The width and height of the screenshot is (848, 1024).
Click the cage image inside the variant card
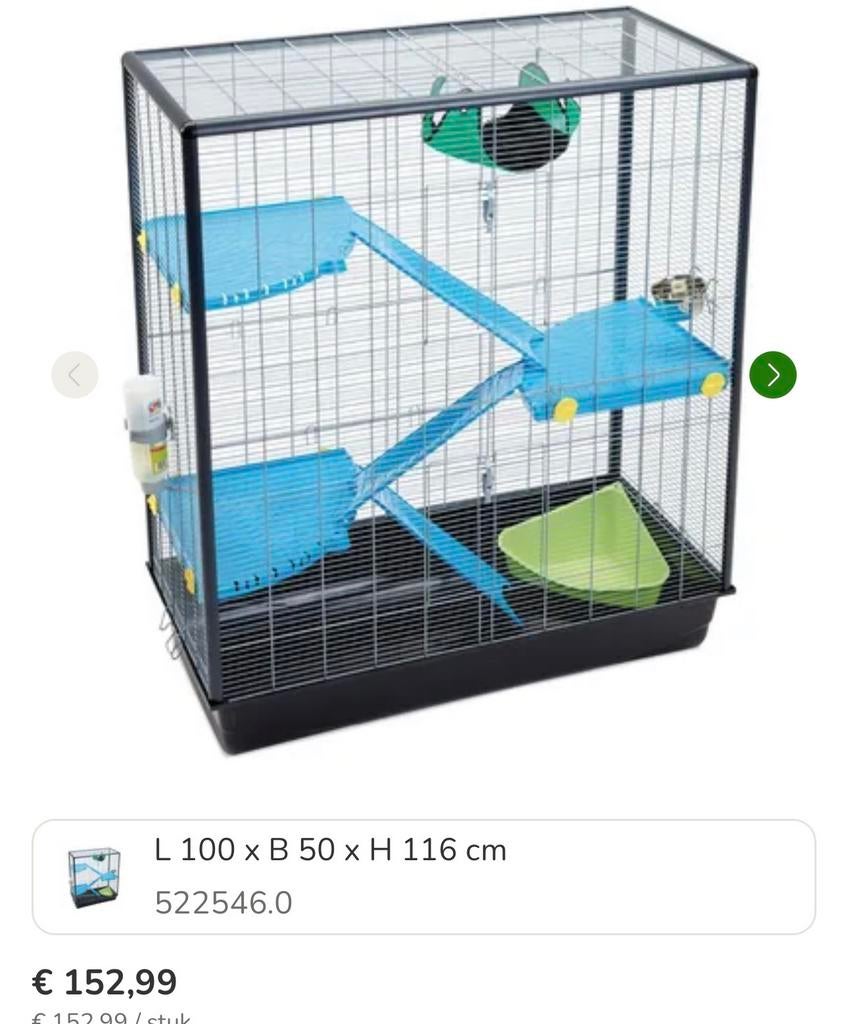coord(96,875)
